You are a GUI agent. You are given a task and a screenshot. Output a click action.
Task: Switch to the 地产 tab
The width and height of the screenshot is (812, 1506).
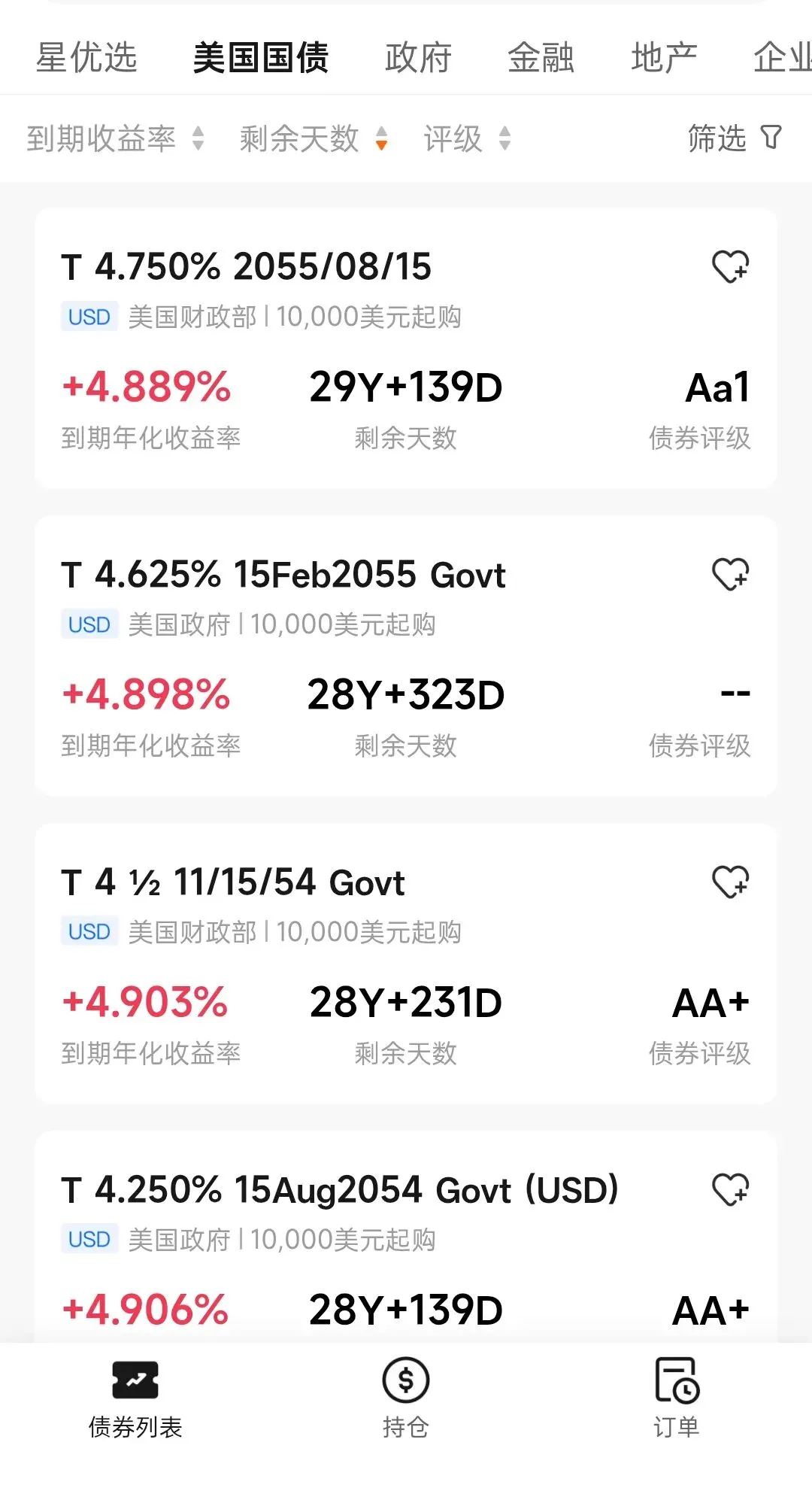(664, 57)
